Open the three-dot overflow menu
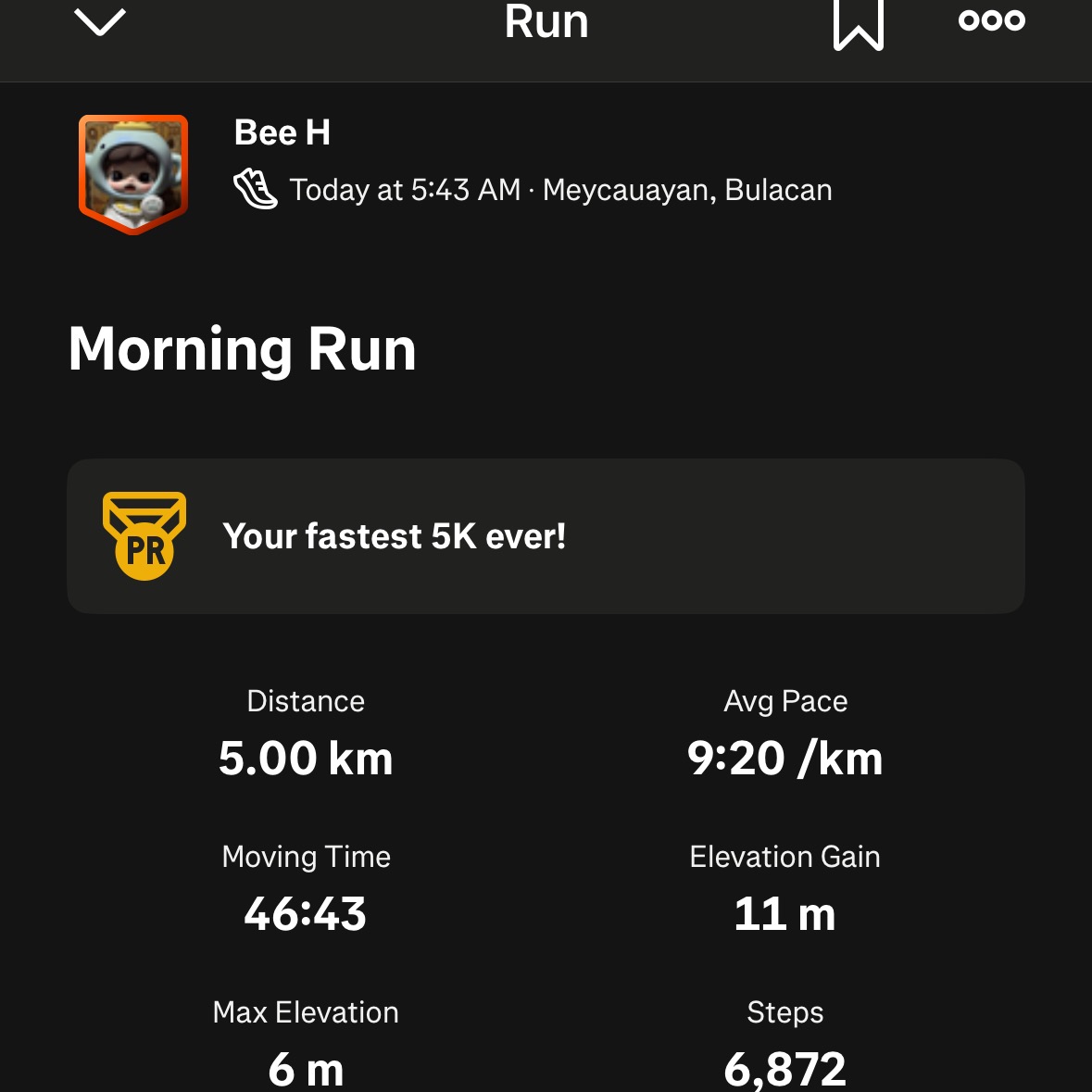 991,20
